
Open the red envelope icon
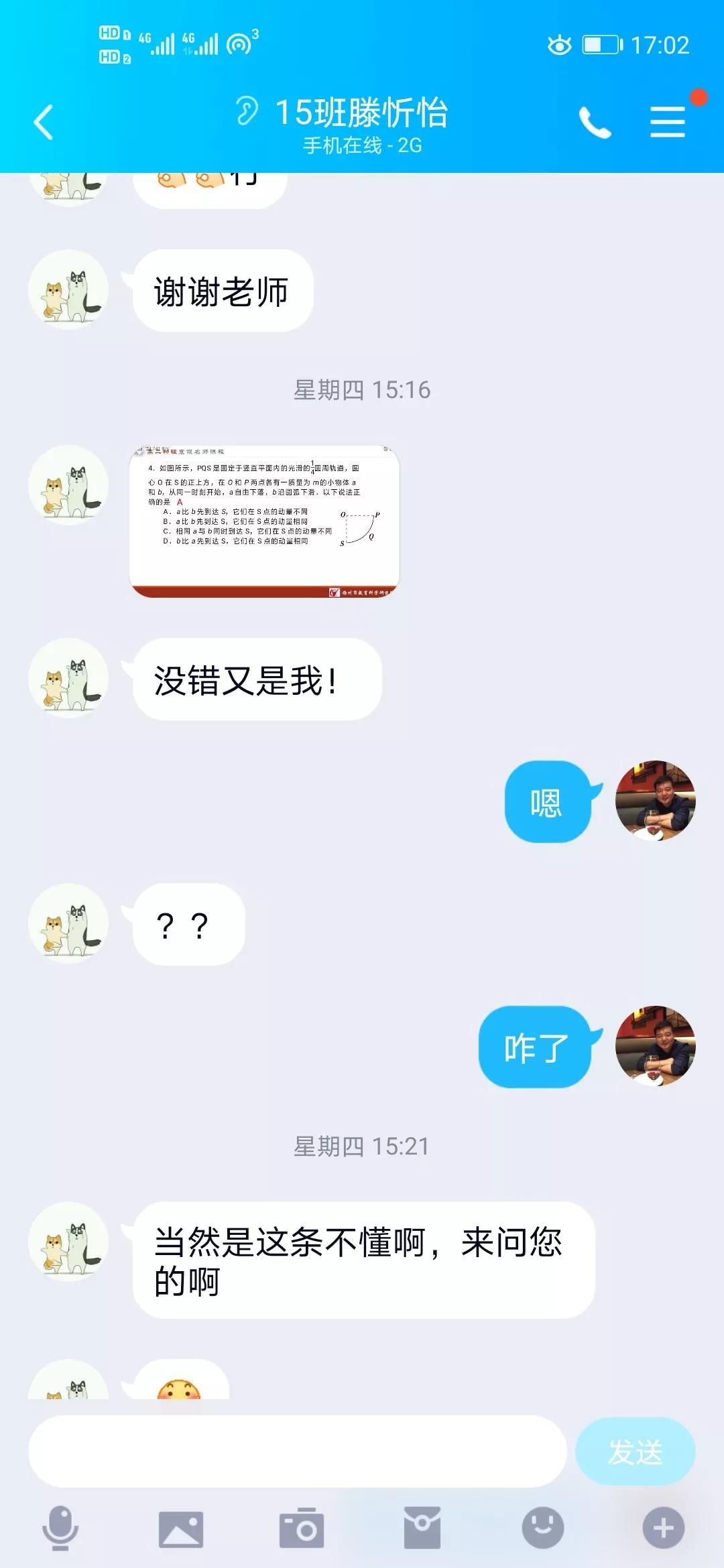(x=422, y=1528)
